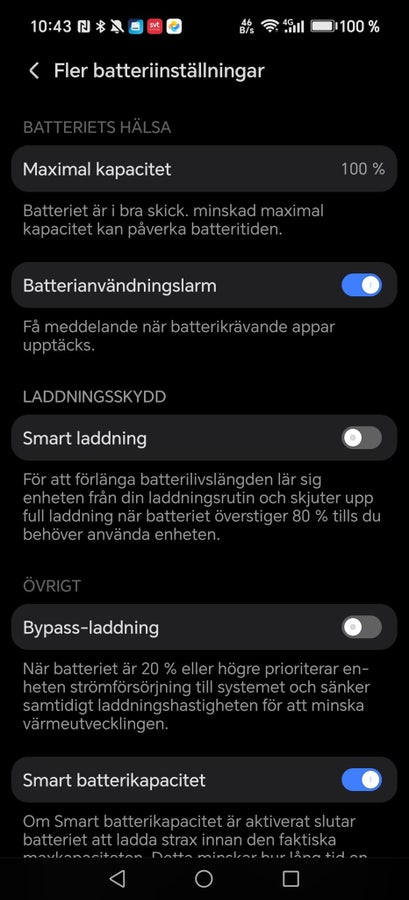Open the Maximal kapacitet row
The image size is (409, 900).
[x=204, y=169]
